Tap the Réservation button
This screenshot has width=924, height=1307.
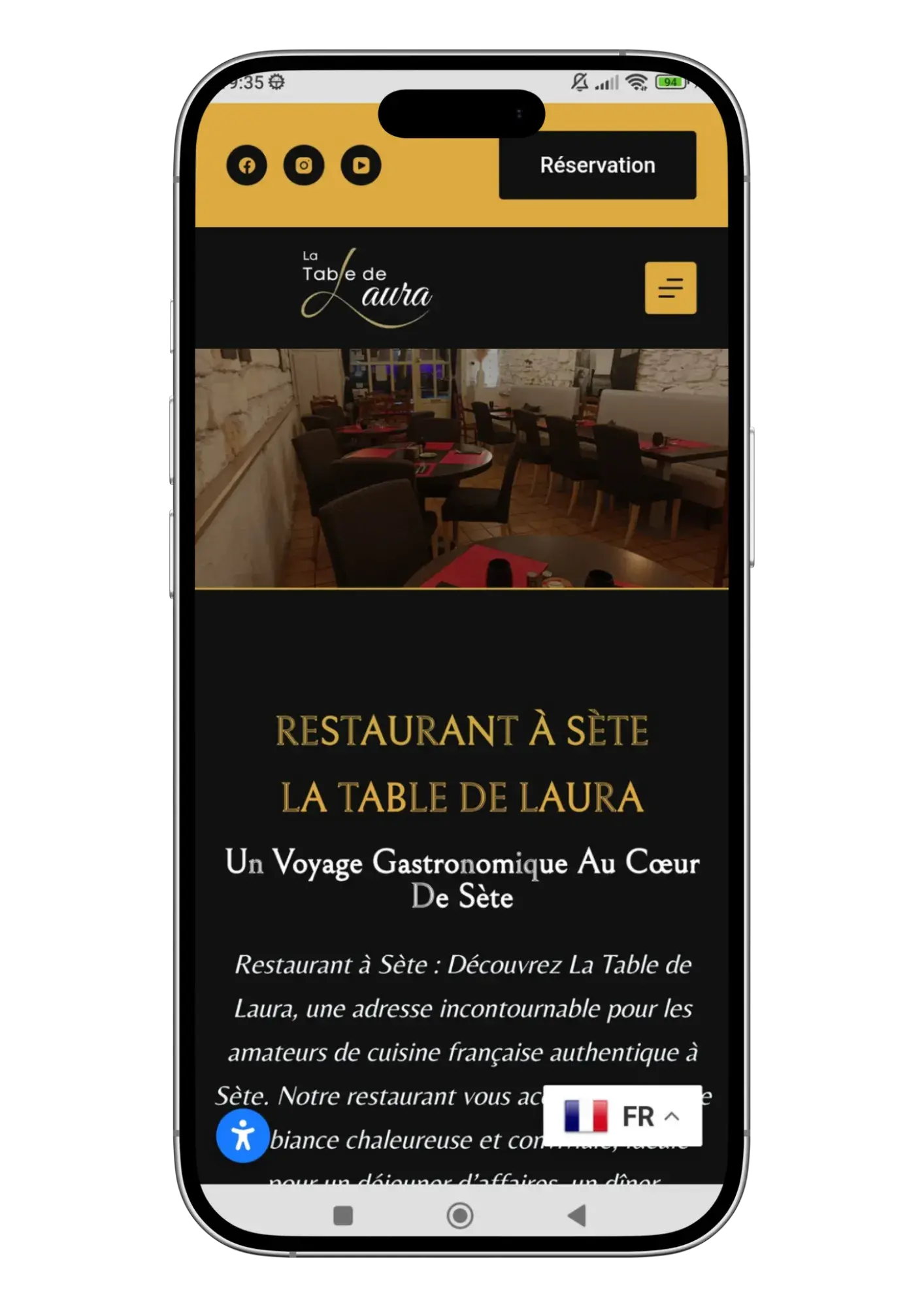(x=597, y=165)
